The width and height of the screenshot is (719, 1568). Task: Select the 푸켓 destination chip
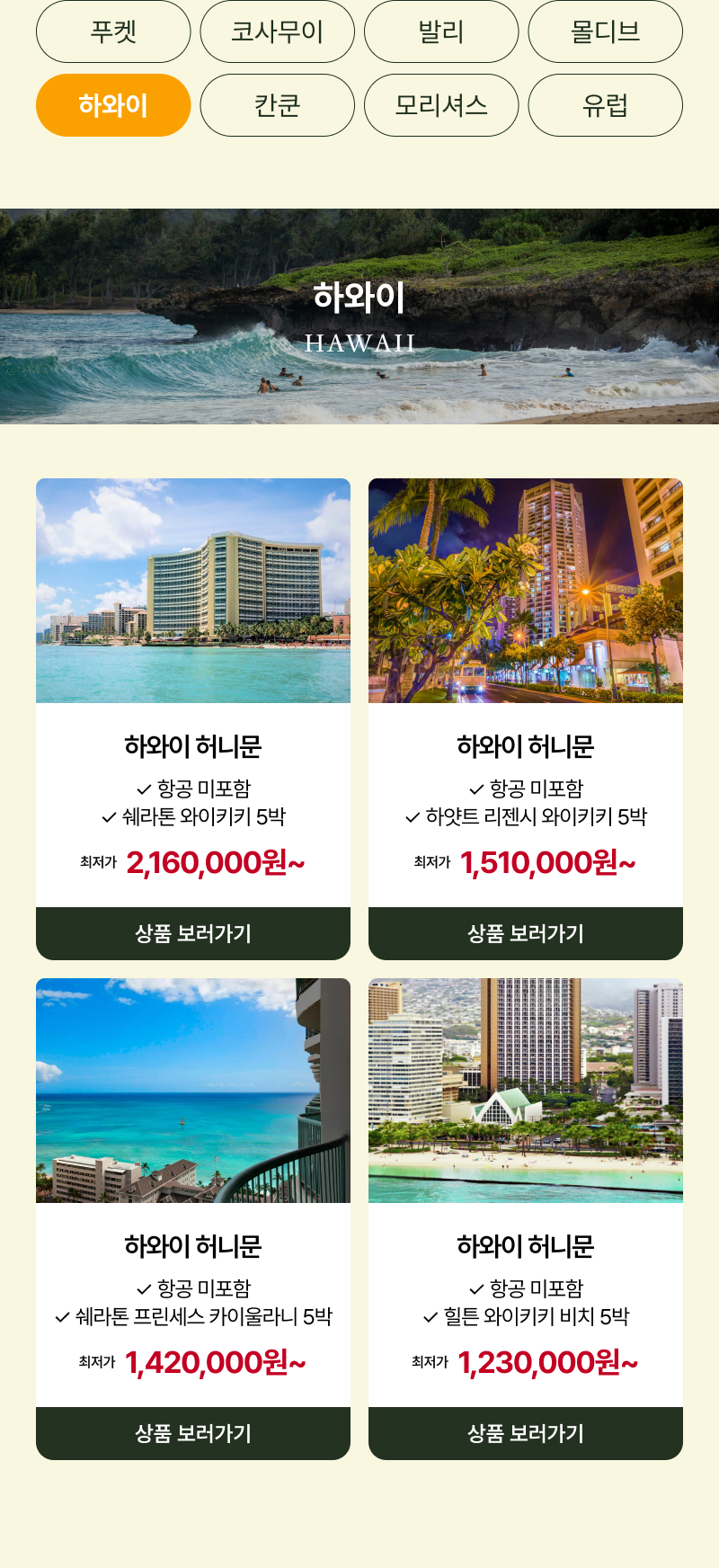113,31
